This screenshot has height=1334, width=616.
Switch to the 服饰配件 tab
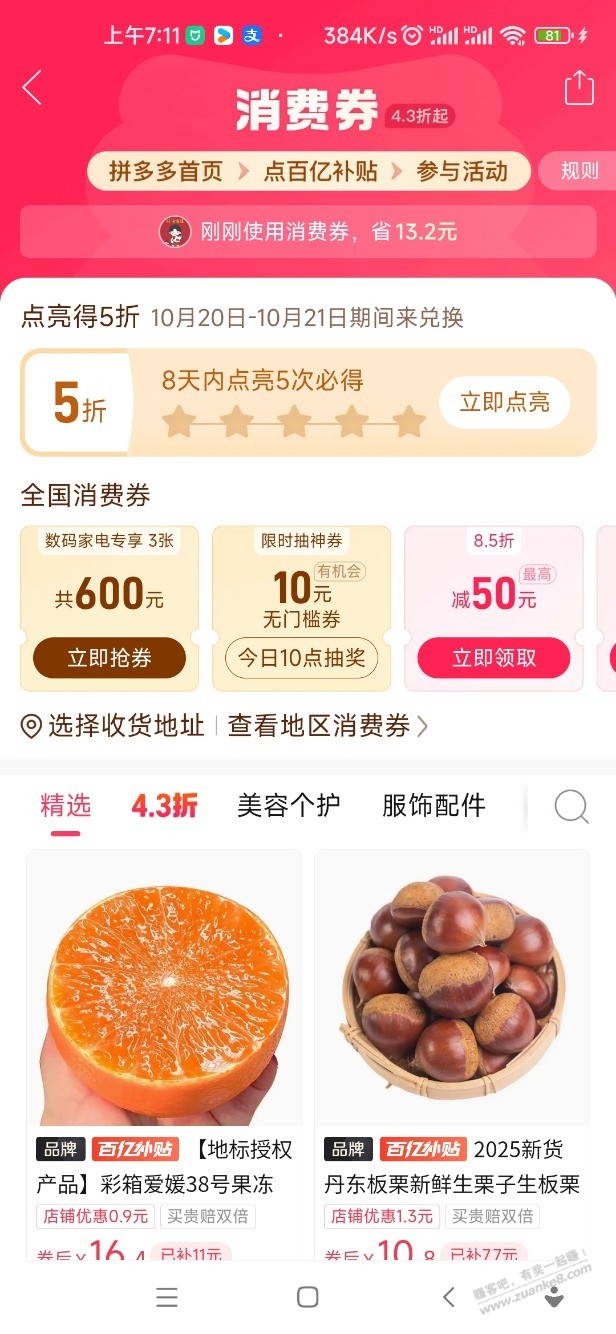[433, 806]
